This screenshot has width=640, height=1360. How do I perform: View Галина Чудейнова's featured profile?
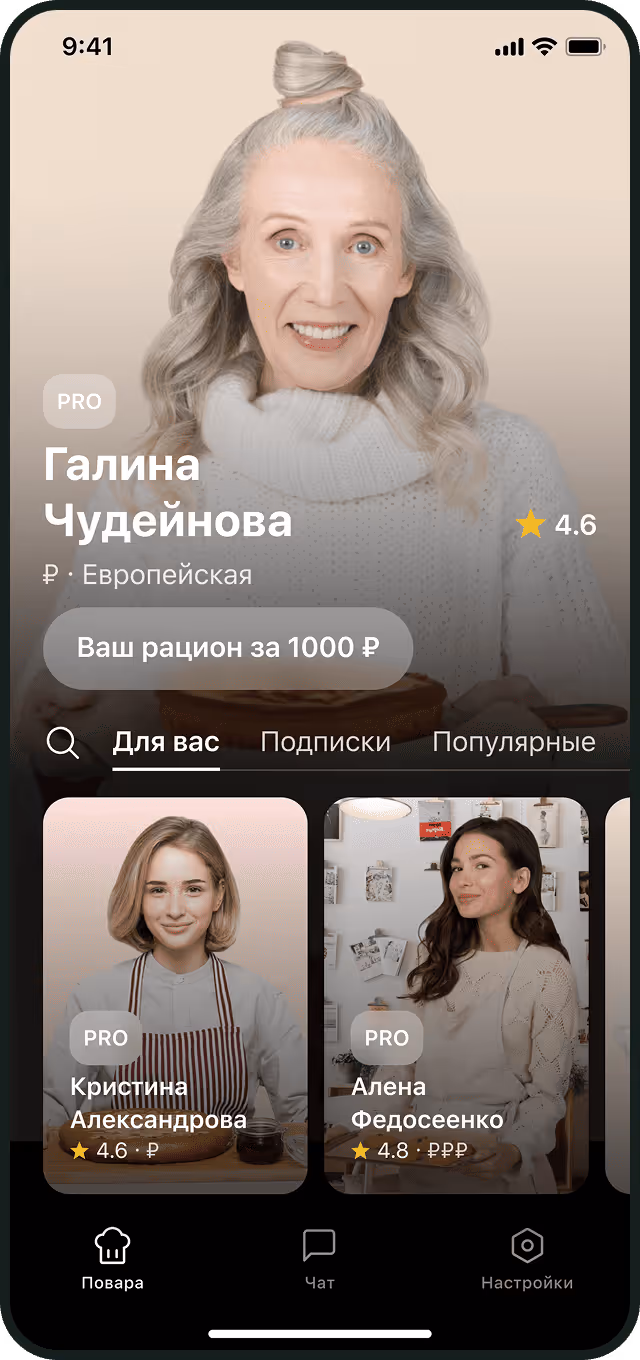(x=167, y=493)
